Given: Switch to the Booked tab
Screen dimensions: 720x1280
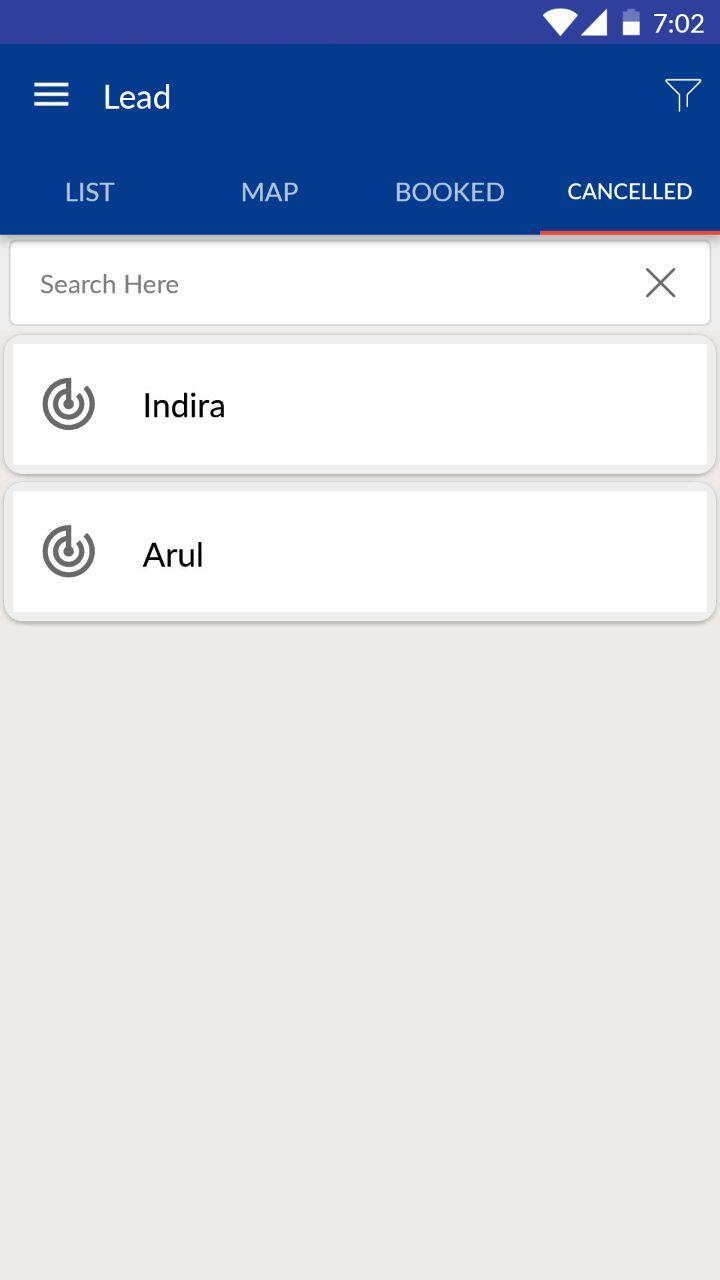Looking at the screenshot, I should 450,192.
